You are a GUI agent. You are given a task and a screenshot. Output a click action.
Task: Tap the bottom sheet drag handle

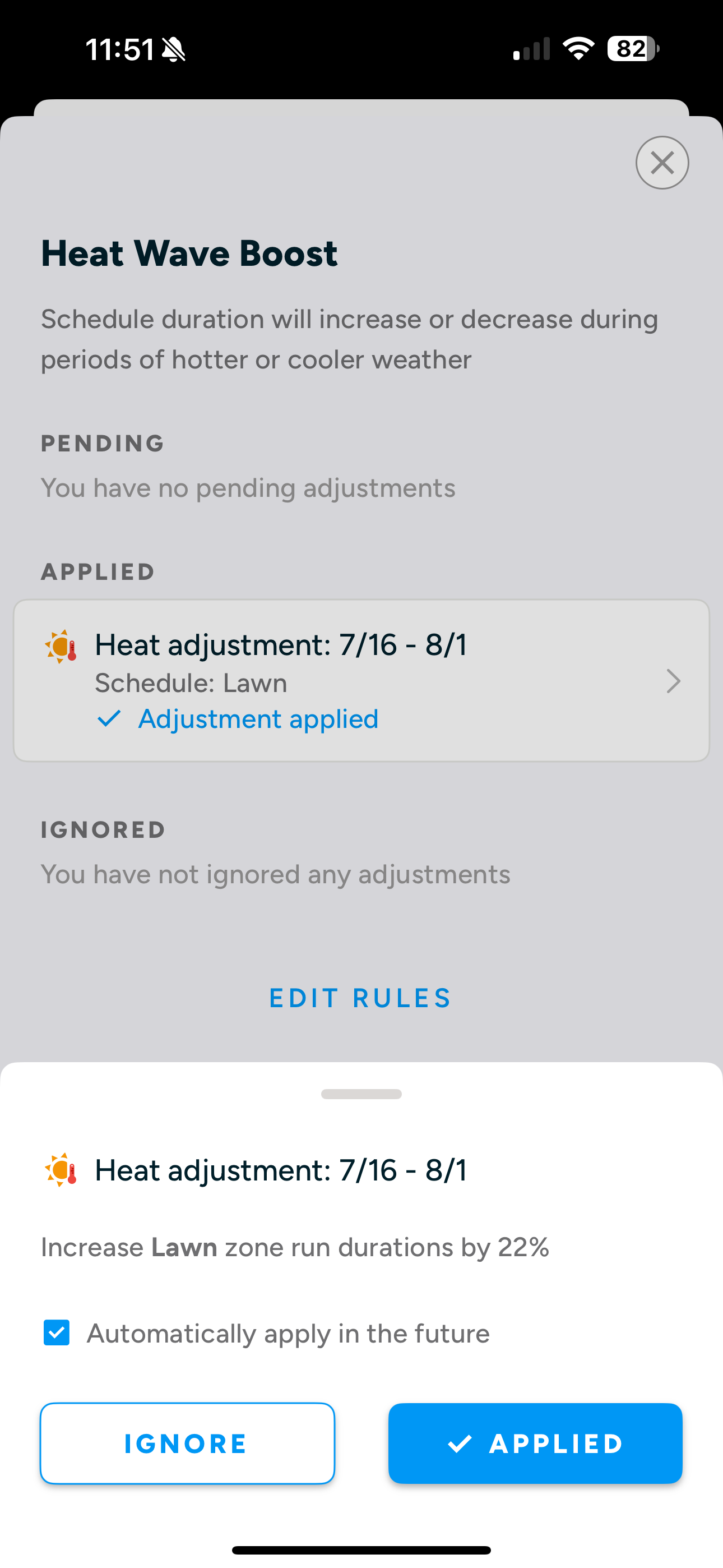click(x=361, y=1094)
